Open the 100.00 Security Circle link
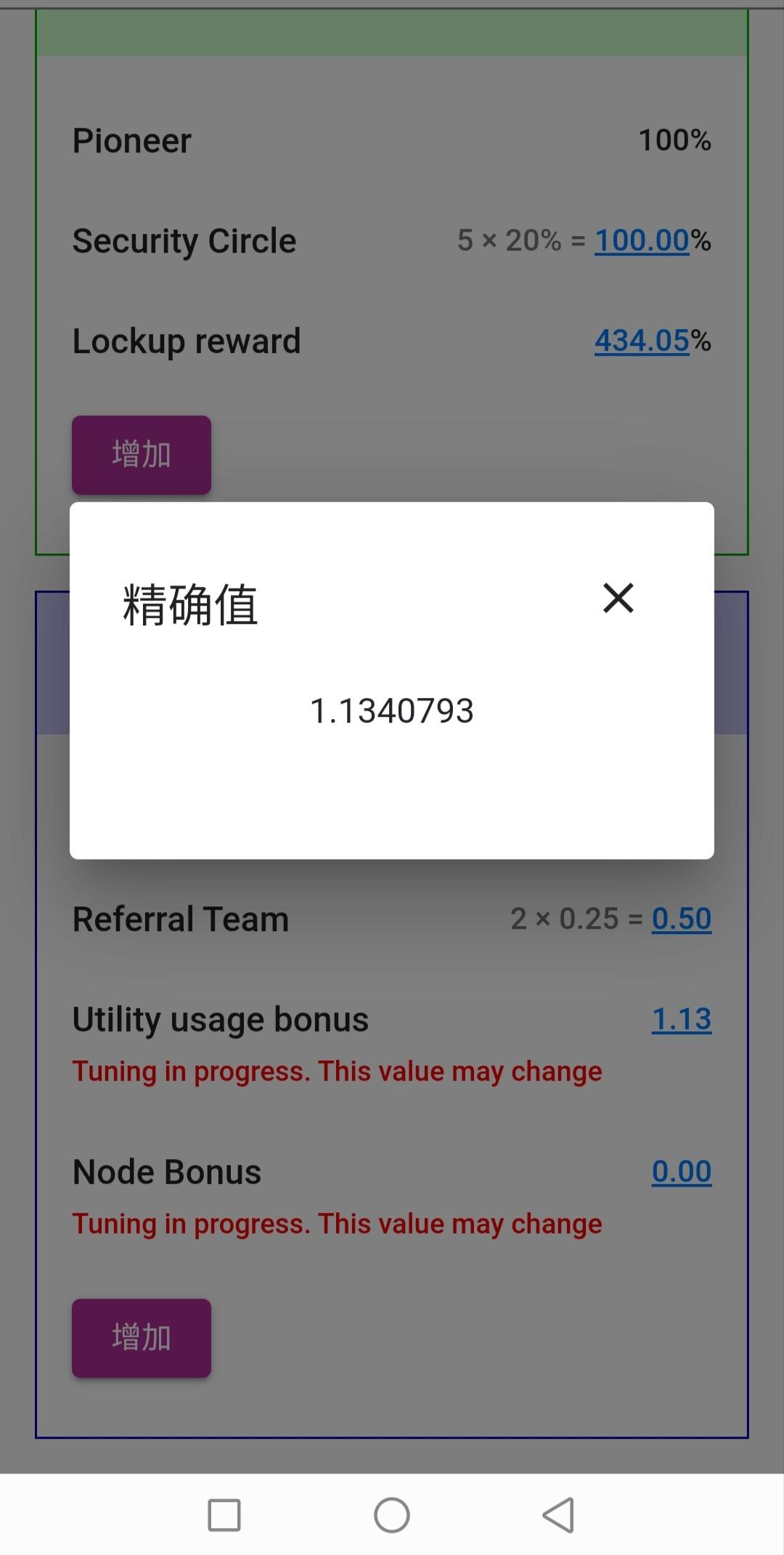Image resolution: width=784 pixels, height=1555 pixels. point(641,240)
